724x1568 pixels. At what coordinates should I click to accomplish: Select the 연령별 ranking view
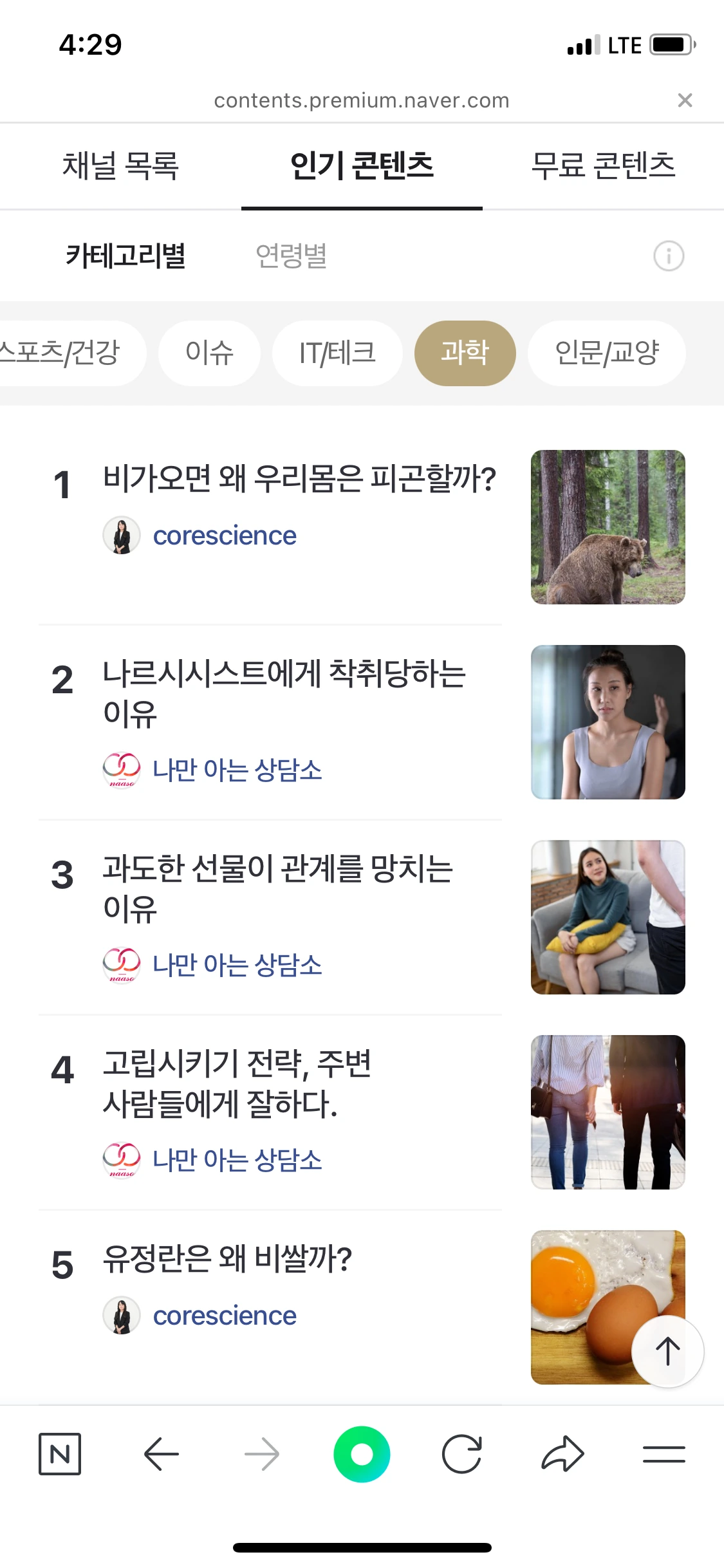pyautogui.click(x=292, y=256)
